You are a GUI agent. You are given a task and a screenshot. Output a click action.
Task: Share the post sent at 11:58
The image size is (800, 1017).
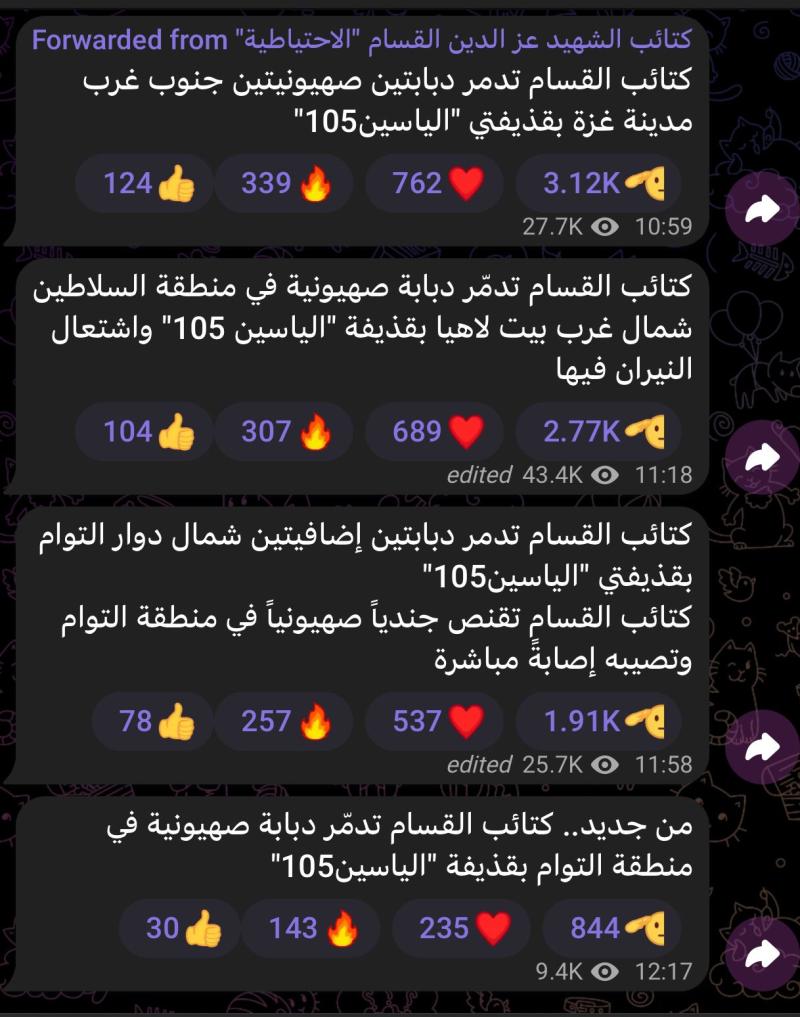tap(762, 747)
